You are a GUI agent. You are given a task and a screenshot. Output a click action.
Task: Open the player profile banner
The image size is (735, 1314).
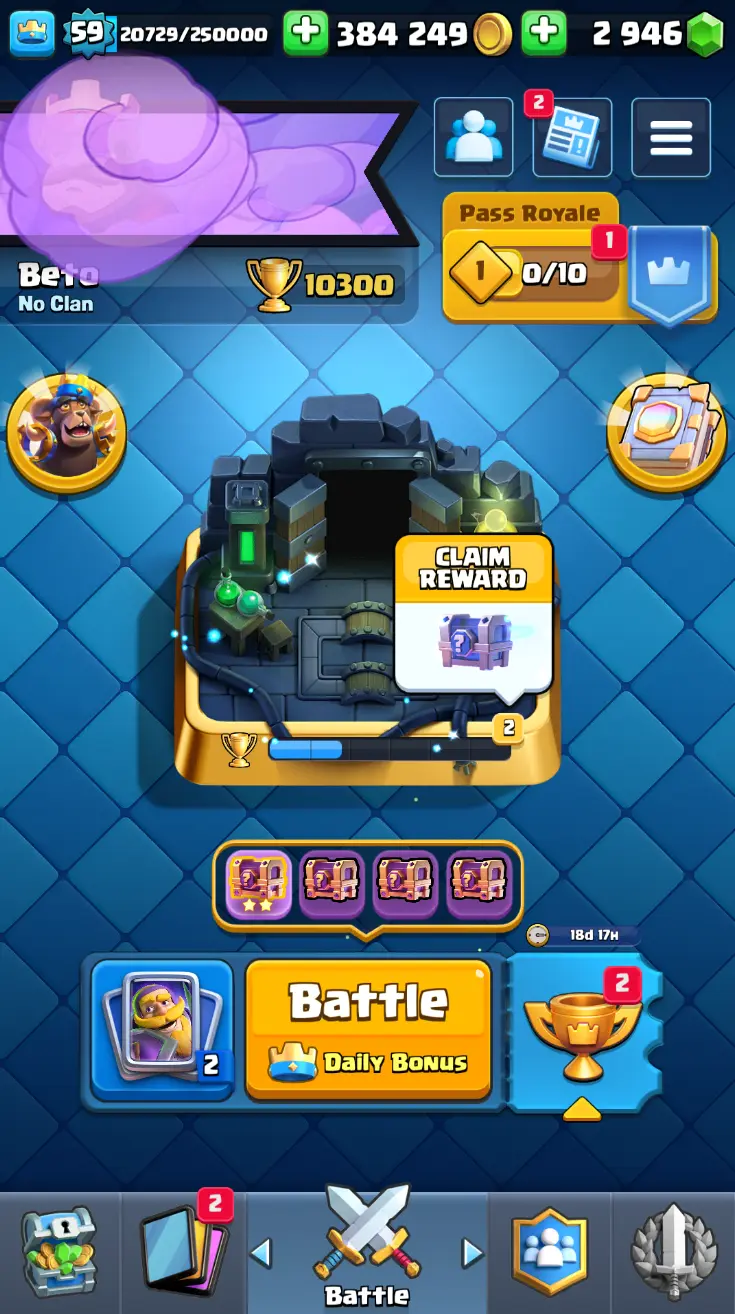click(x=200, y=170)
